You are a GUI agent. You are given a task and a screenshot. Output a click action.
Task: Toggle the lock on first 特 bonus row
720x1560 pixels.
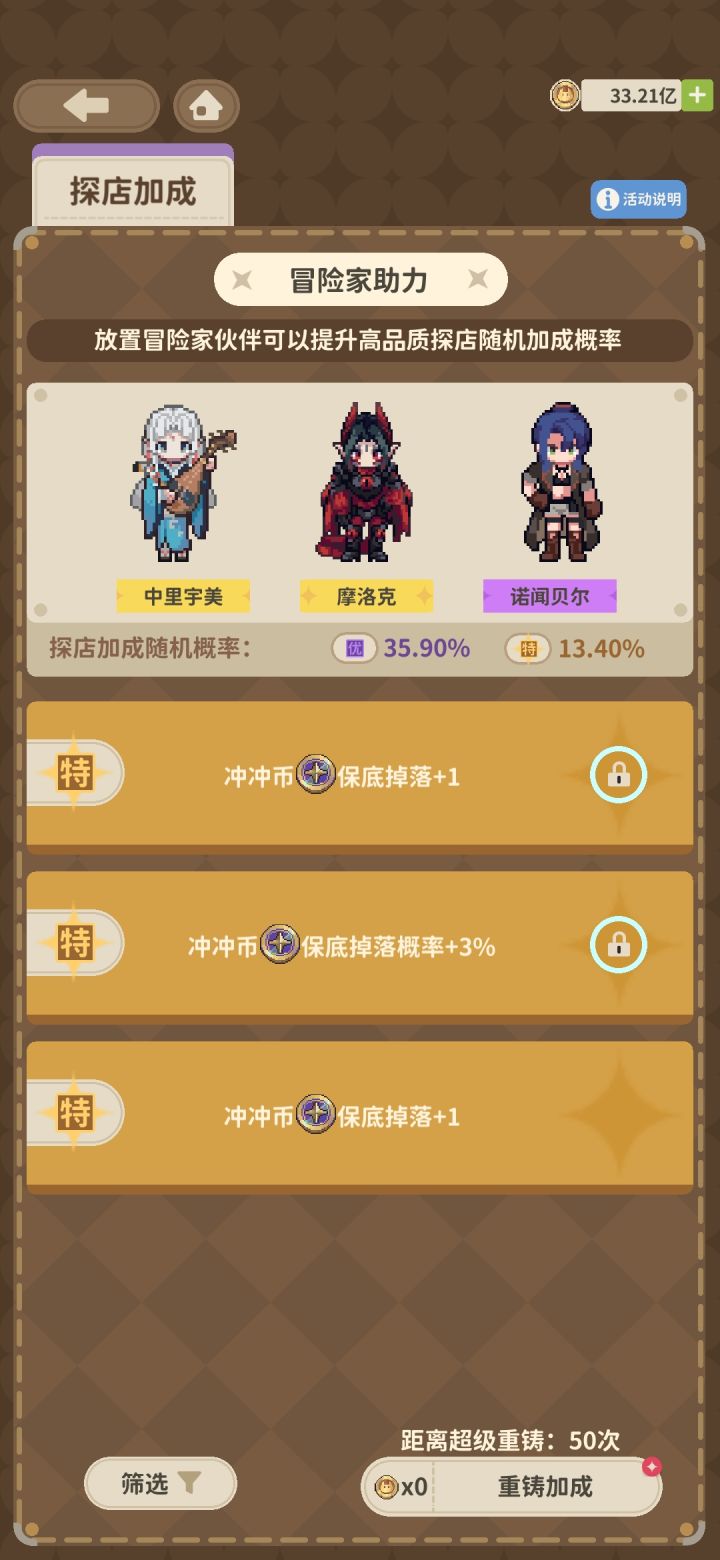pyautogui.click(x=618, y=775)
